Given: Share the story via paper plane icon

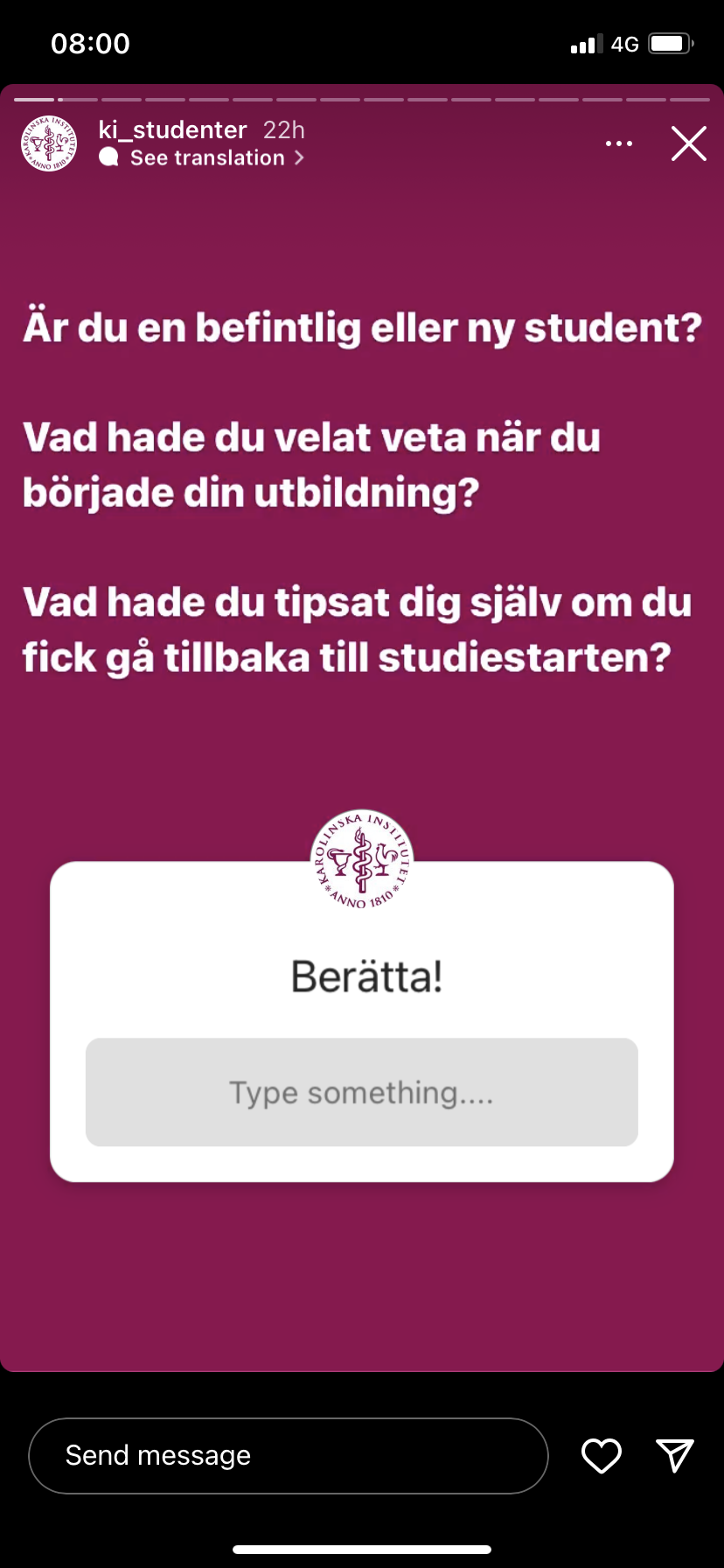Looking at the screenshot, I should (x=675, y=1455).
